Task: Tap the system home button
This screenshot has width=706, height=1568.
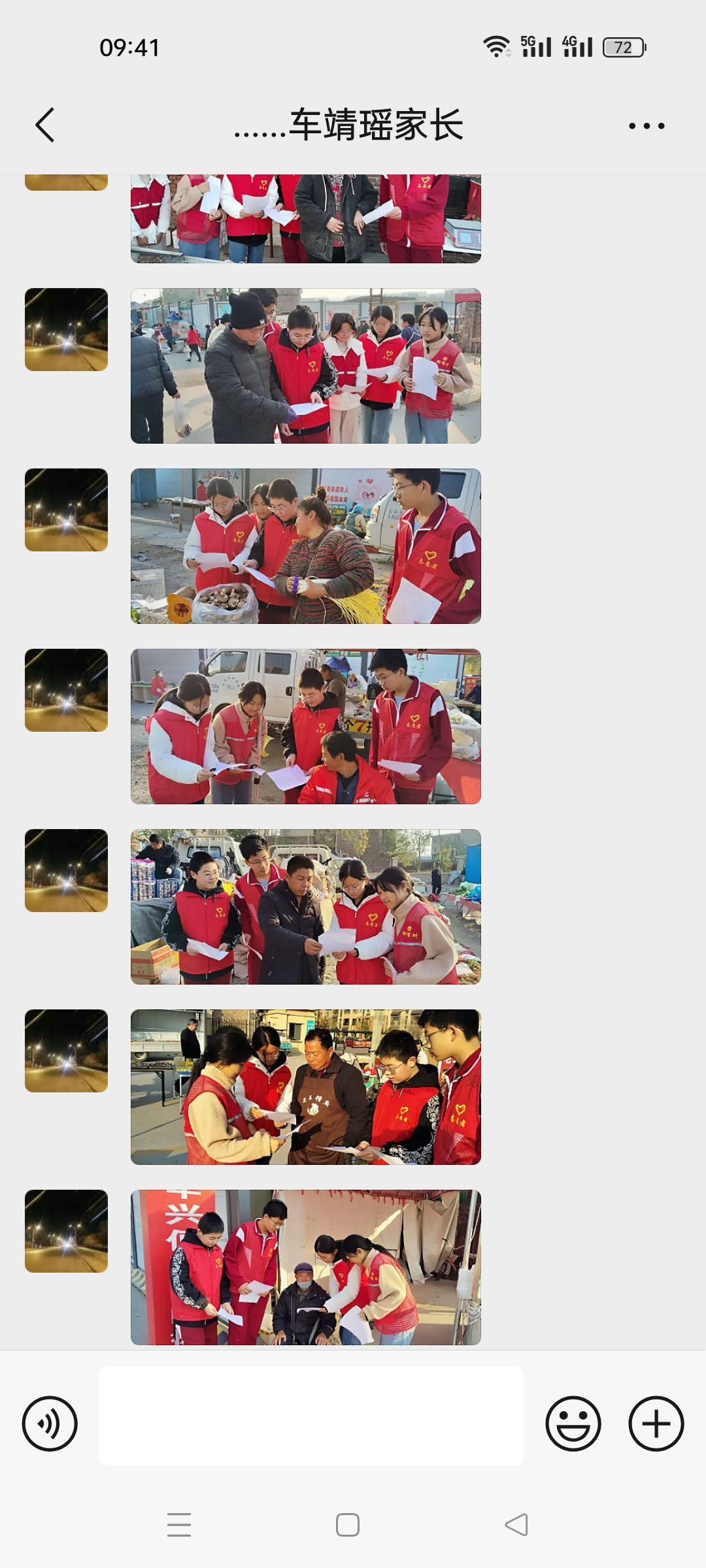Action: [x=348, y=1525]
